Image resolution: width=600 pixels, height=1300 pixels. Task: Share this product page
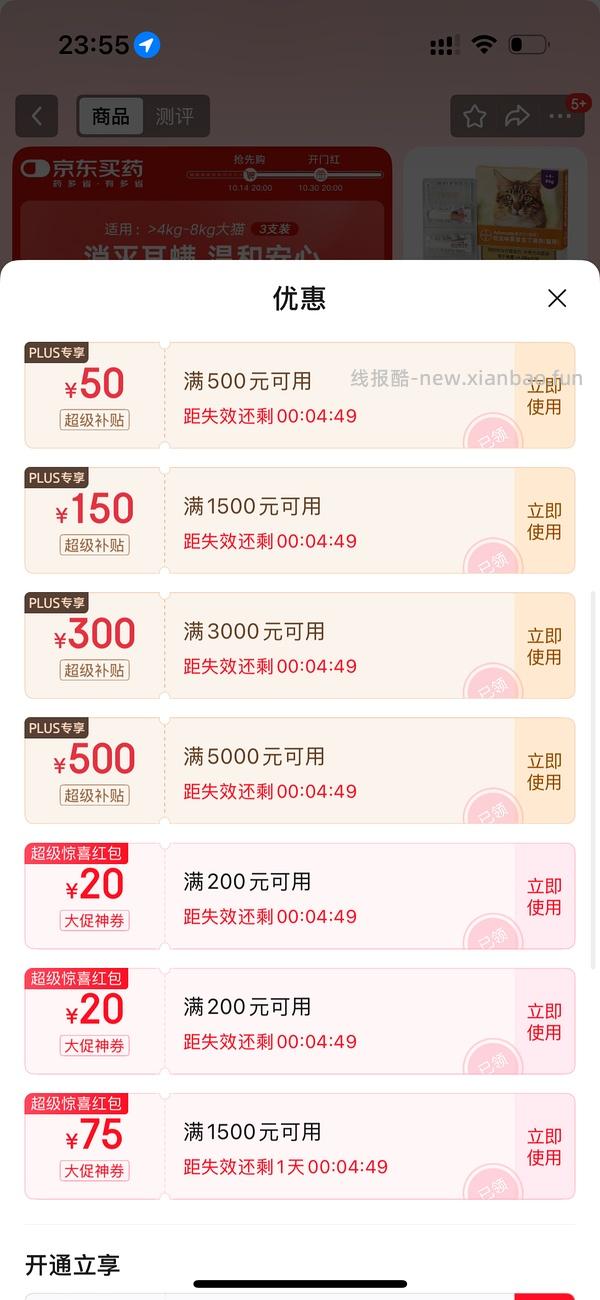(517, 117)
